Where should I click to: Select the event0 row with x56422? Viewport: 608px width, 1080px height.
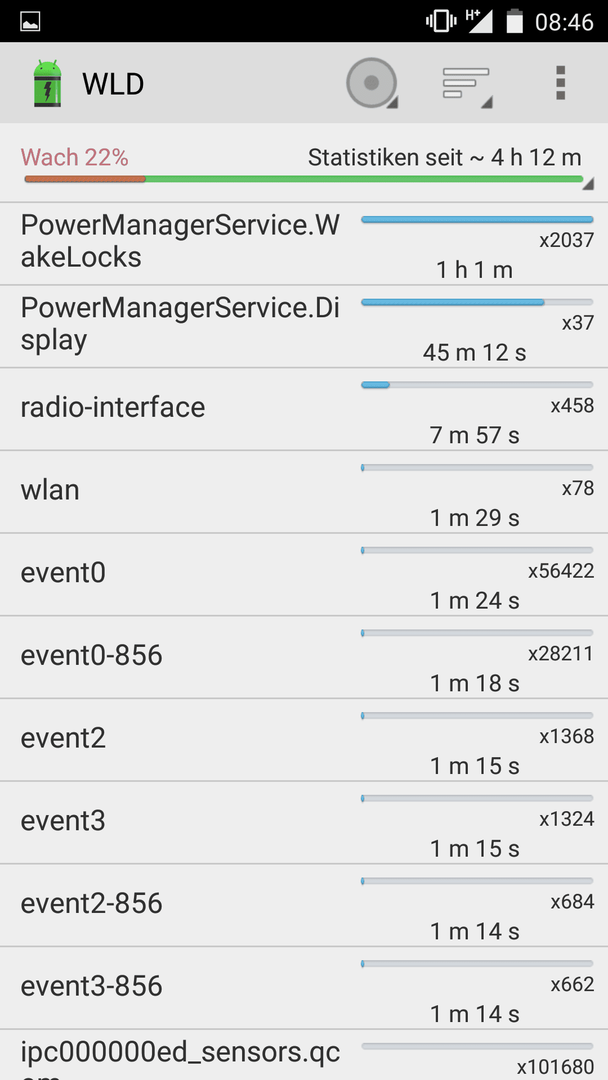tap(304, 574)
